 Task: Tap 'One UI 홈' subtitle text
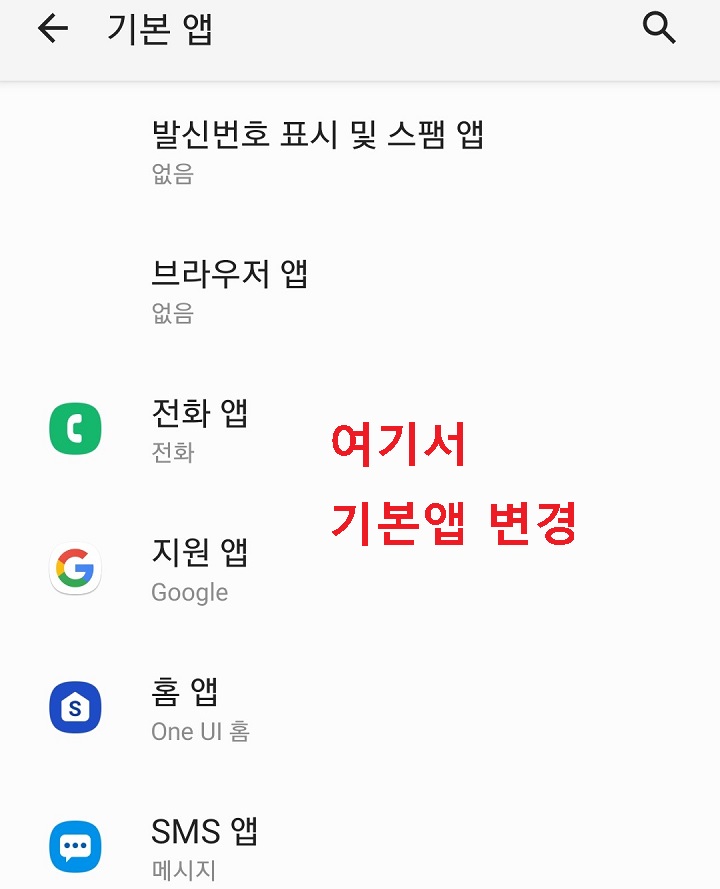[x=200, y=731]
